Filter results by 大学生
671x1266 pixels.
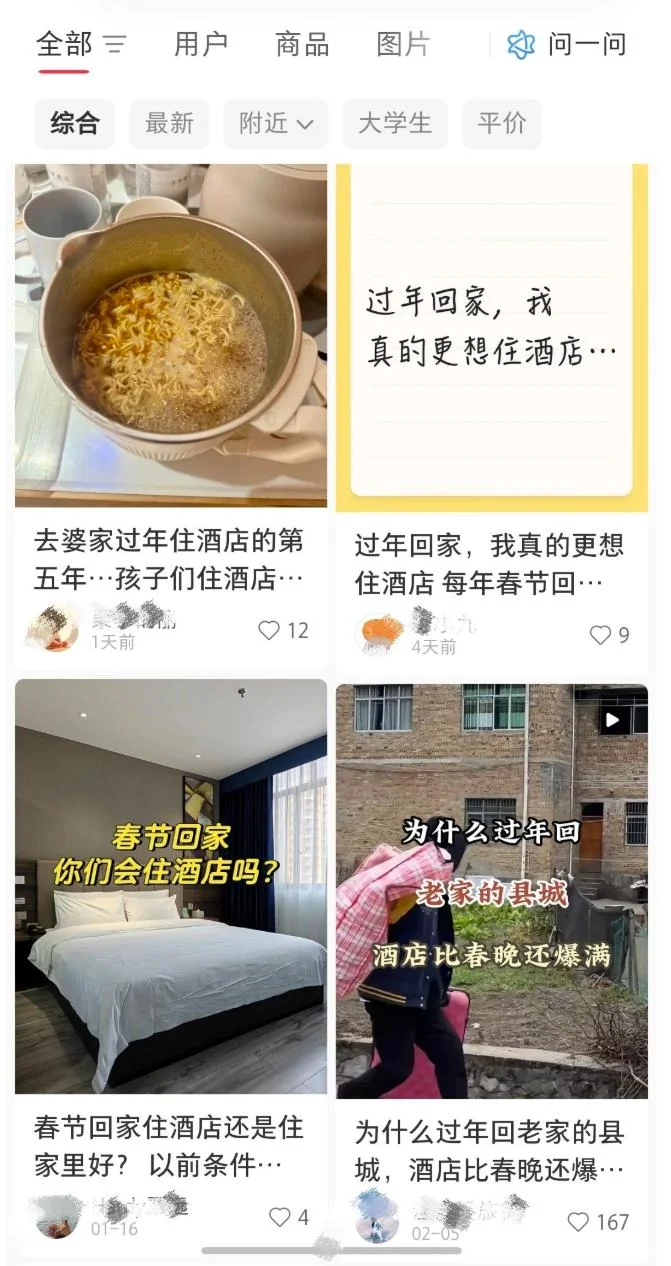click(x=395, y=124)
